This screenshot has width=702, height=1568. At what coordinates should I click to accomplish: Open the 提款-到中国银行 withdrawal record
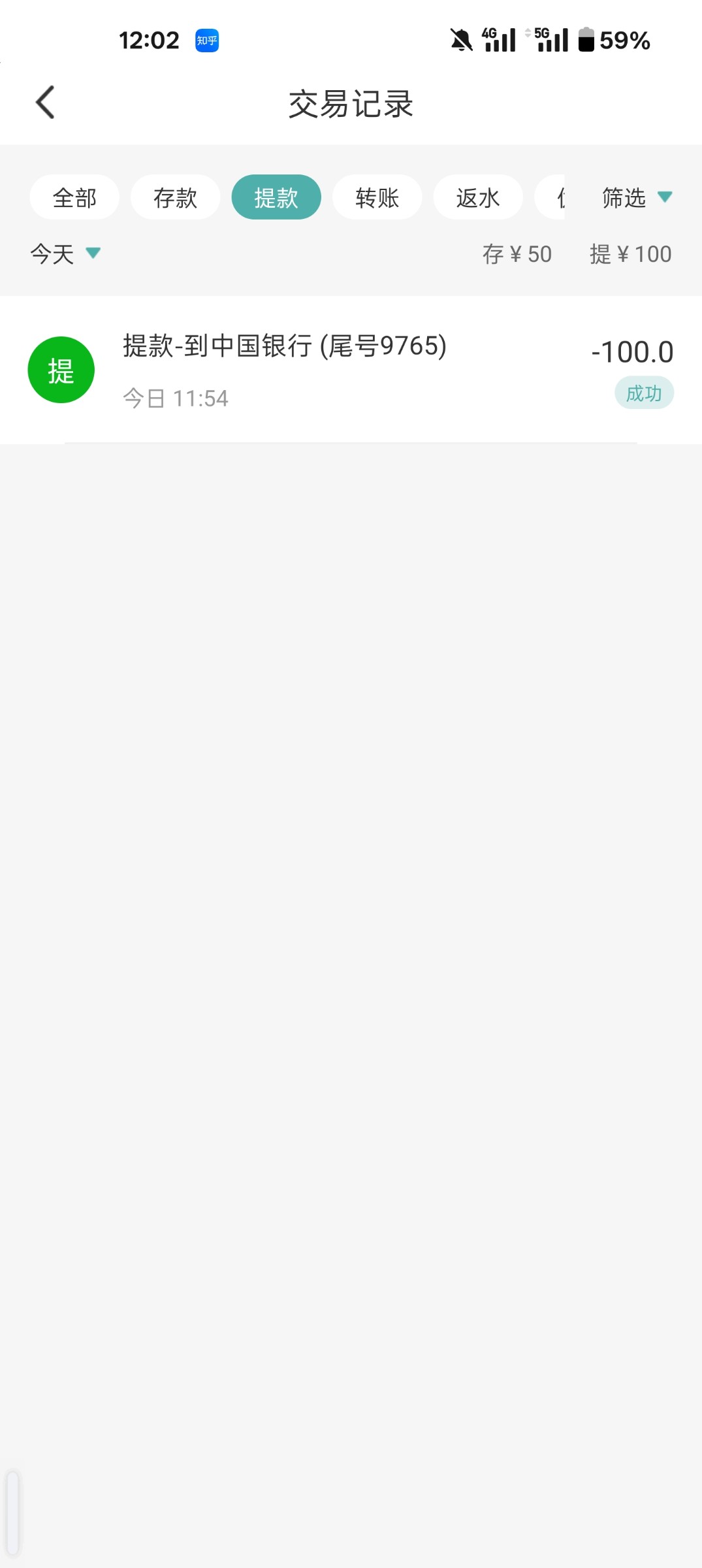coord(351,370)
